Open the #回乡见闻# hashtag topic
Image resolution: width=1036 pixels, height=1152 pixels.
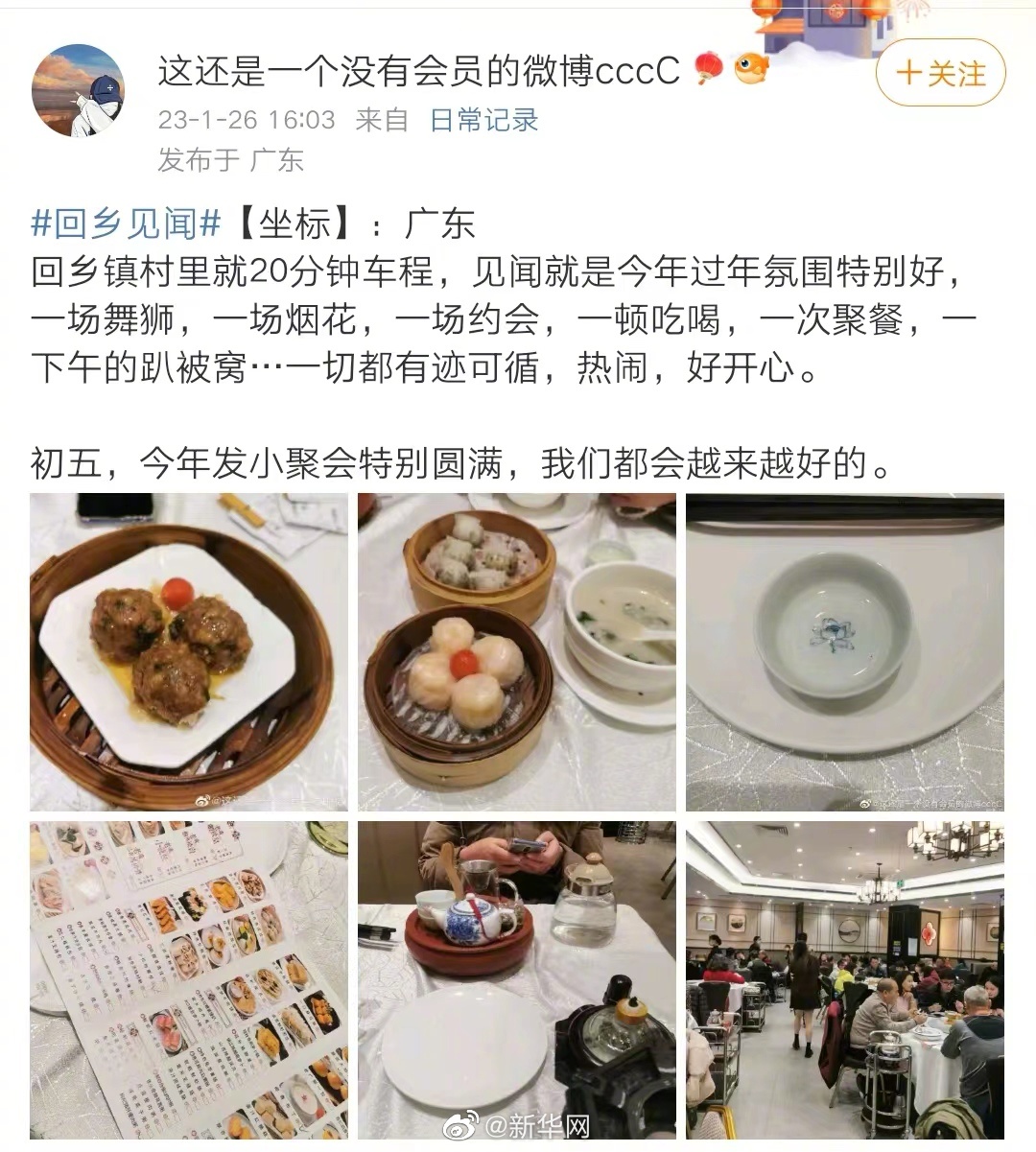(x=127, y=223)
